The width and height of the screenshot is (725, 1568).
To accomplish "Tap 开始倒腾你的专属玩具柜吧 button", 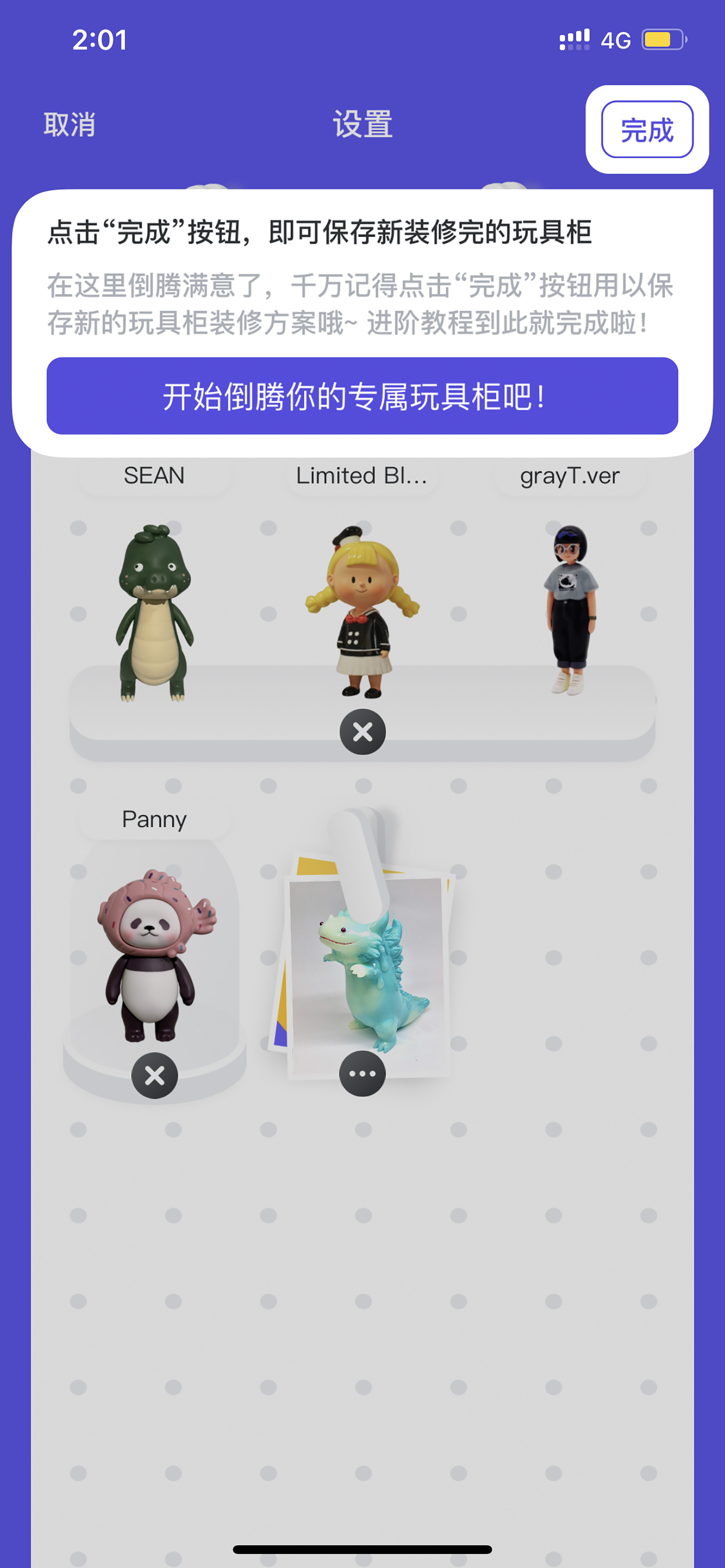I will [x=362, y=395].
